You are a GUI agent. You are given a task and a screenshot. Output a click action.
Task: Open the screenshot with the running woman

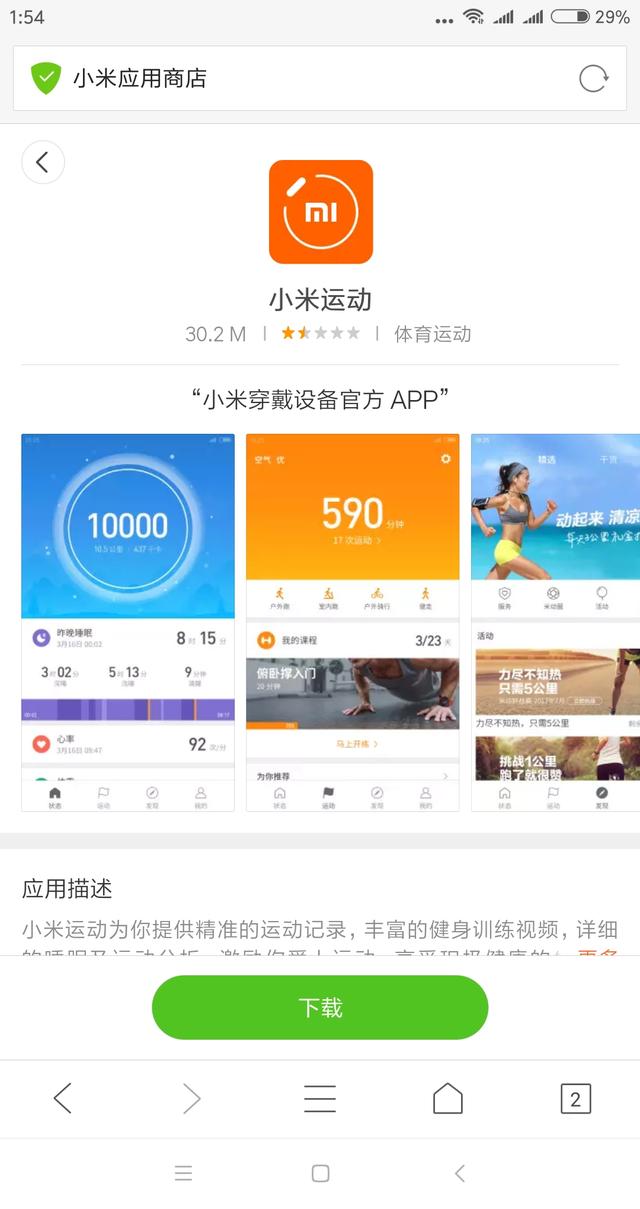coord(555,622)
